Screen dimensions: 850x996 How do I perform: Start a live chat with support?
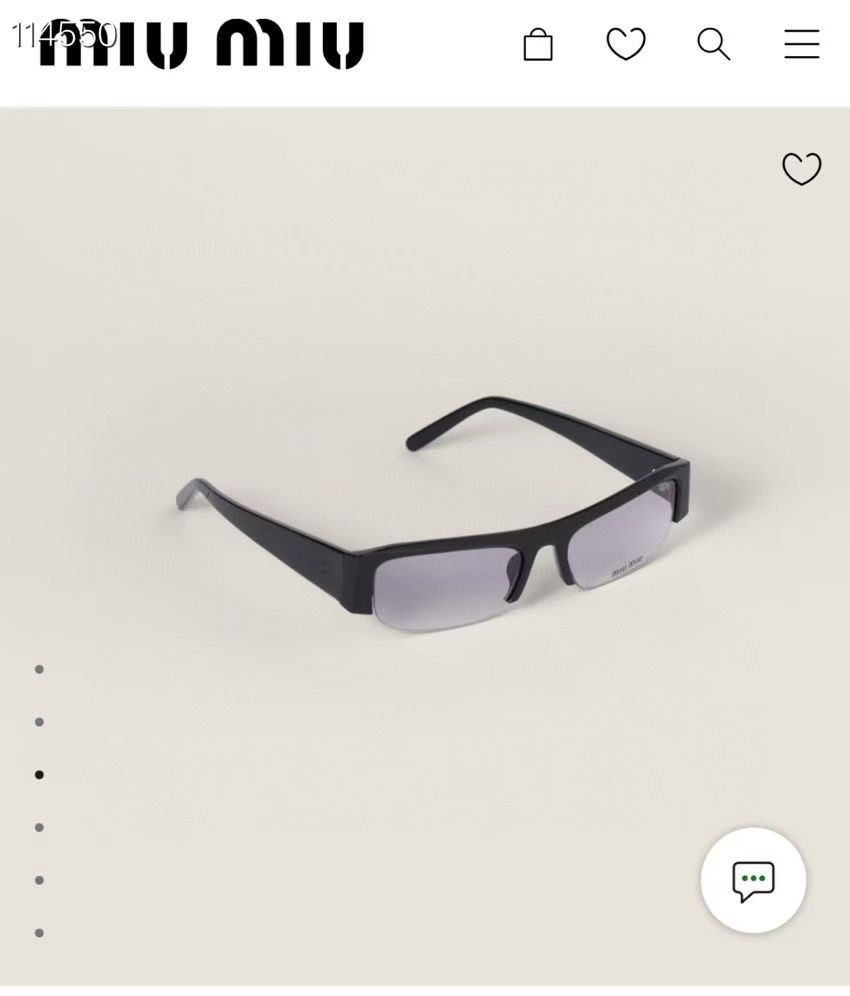753,881
